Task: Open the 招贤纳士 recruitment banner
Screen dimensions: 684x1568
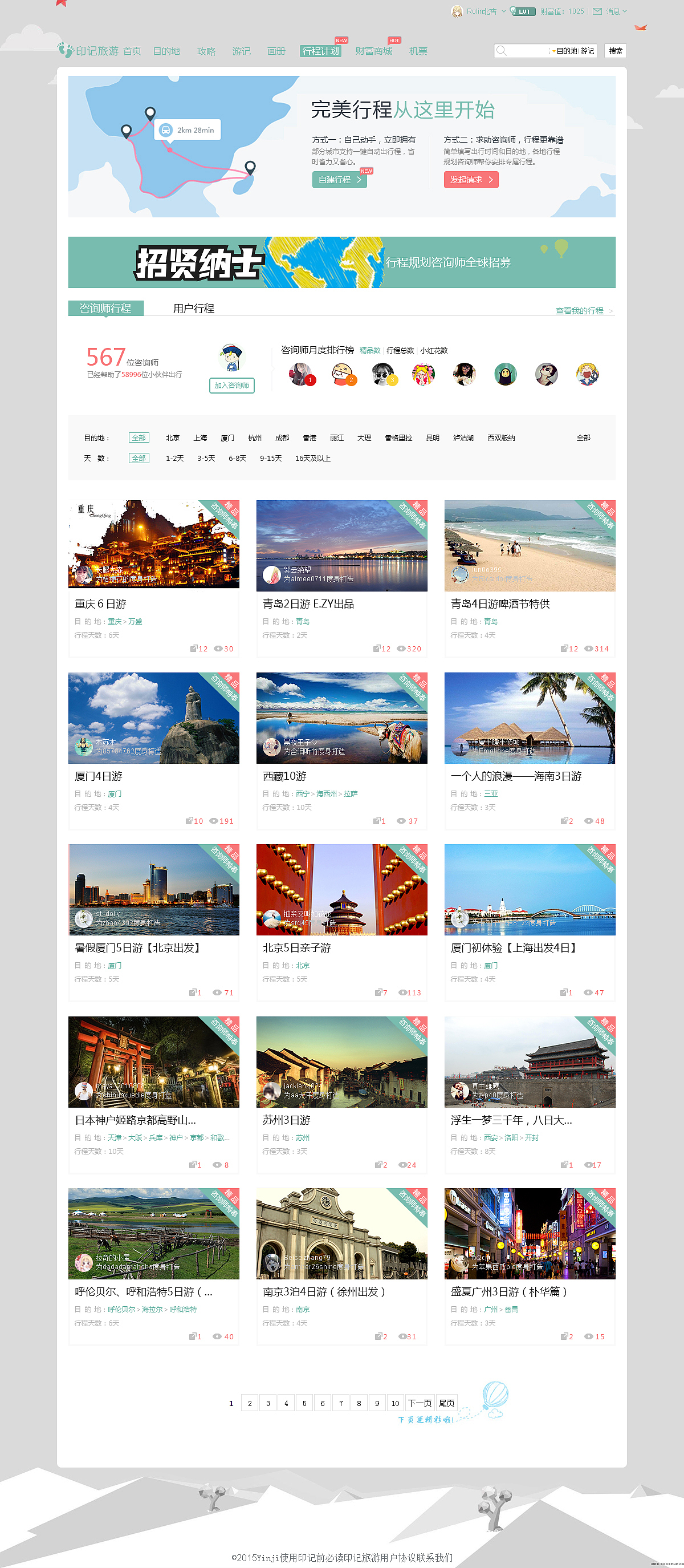Action: (341, 262)
